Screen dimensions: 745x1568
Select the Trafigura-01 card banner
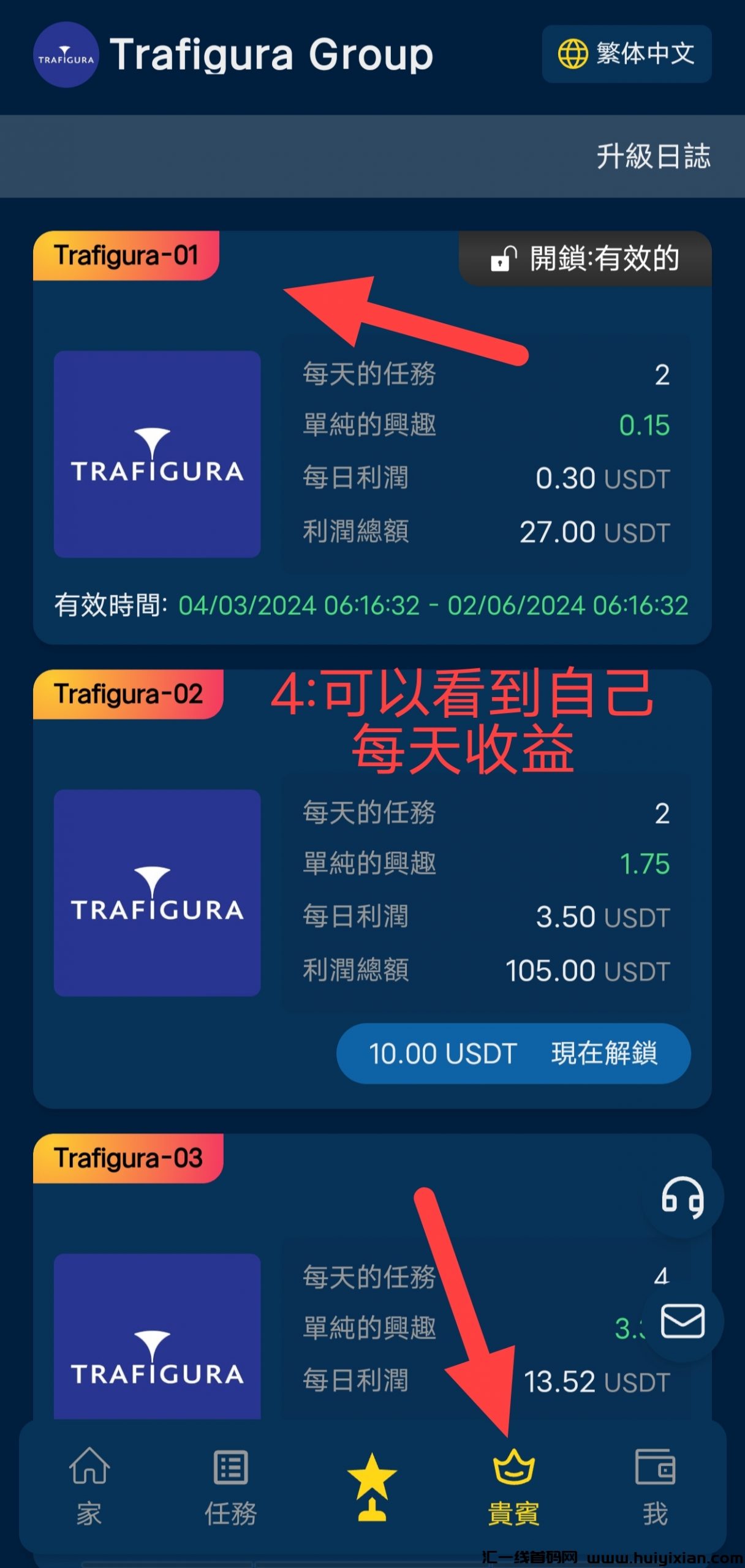click(x=127, y=254)
